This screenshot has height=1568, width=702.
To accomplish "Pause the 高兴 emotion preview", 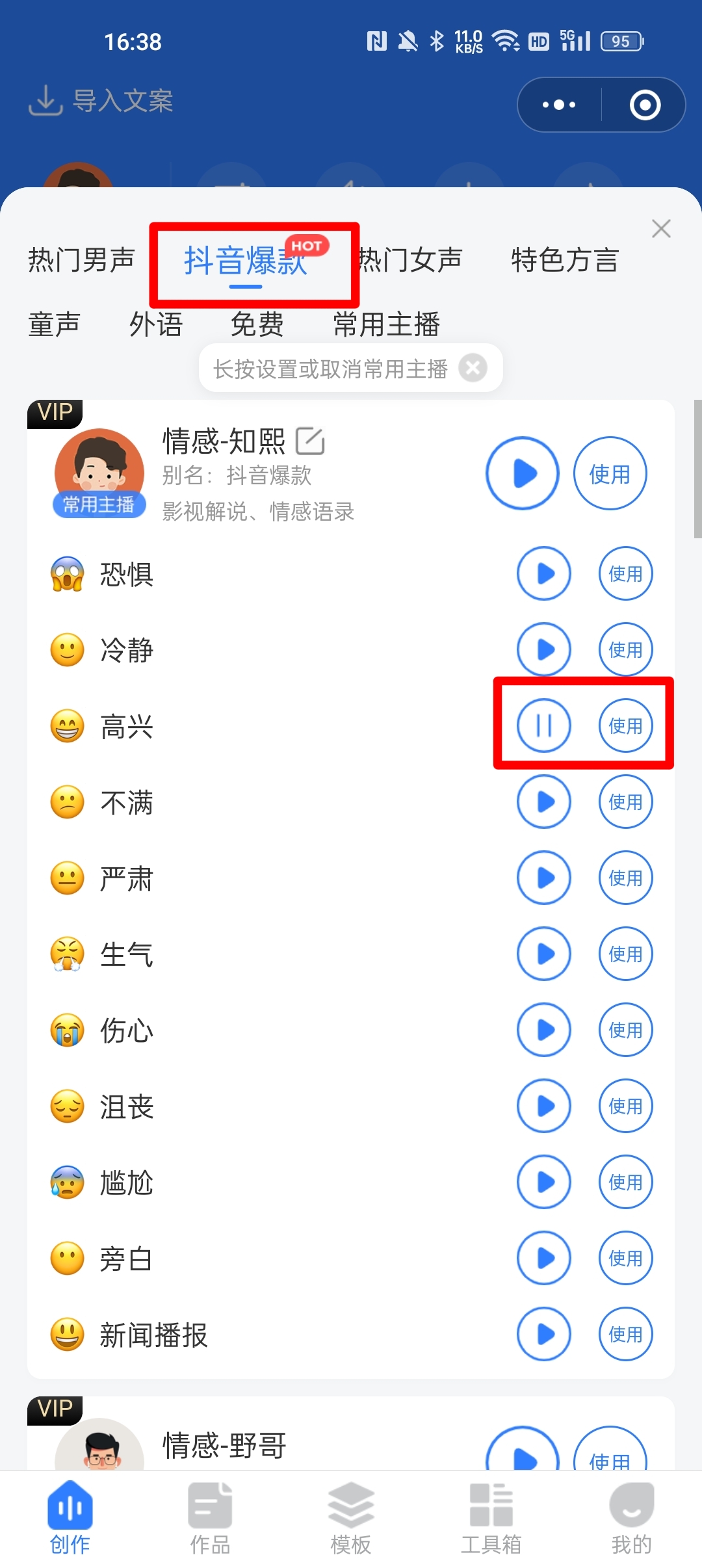I will (x=543, y=725).
